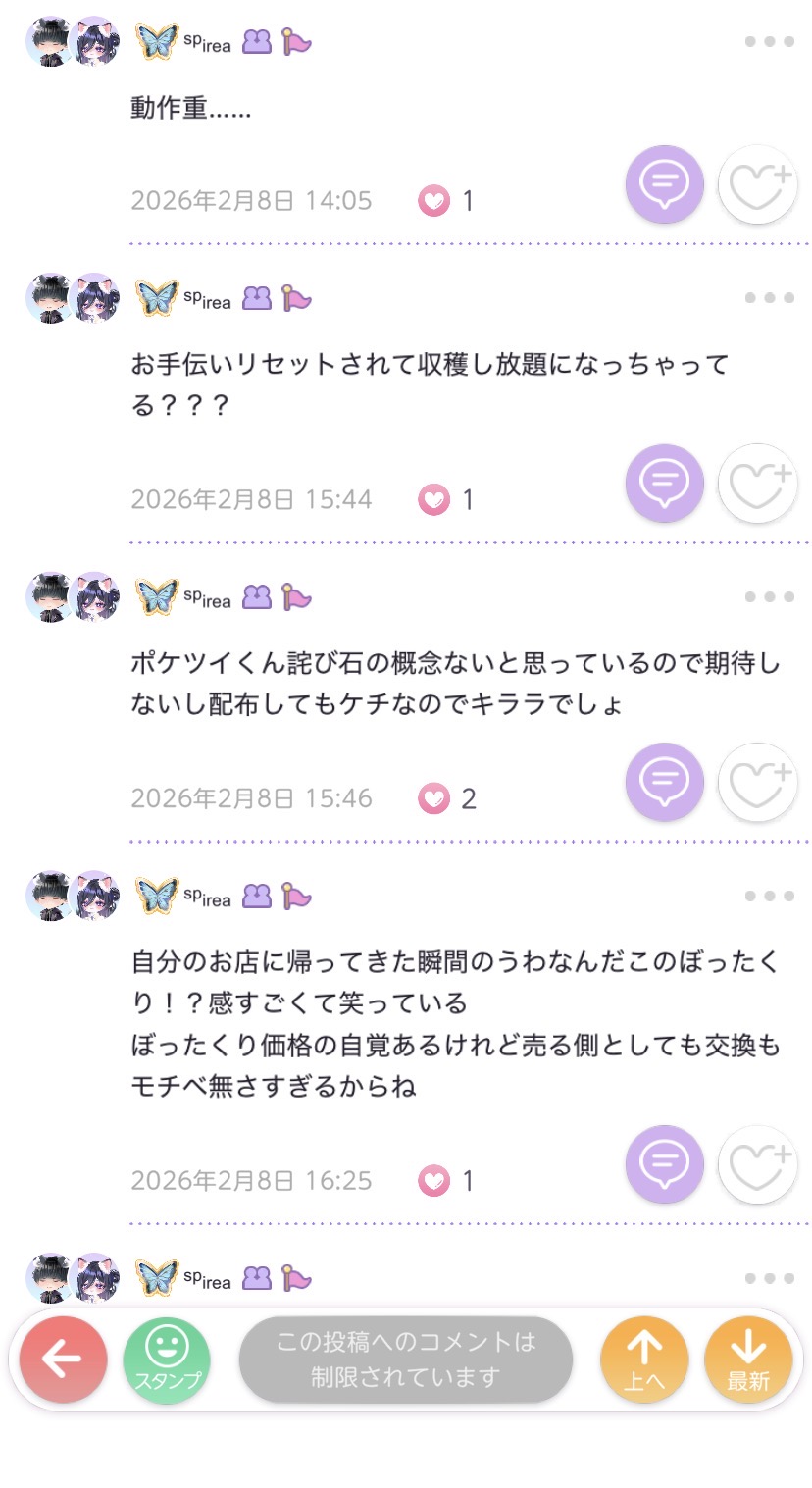
Task: Reply to the 動作重…… post
Action: pyautogui.click(x=665, y=183)
